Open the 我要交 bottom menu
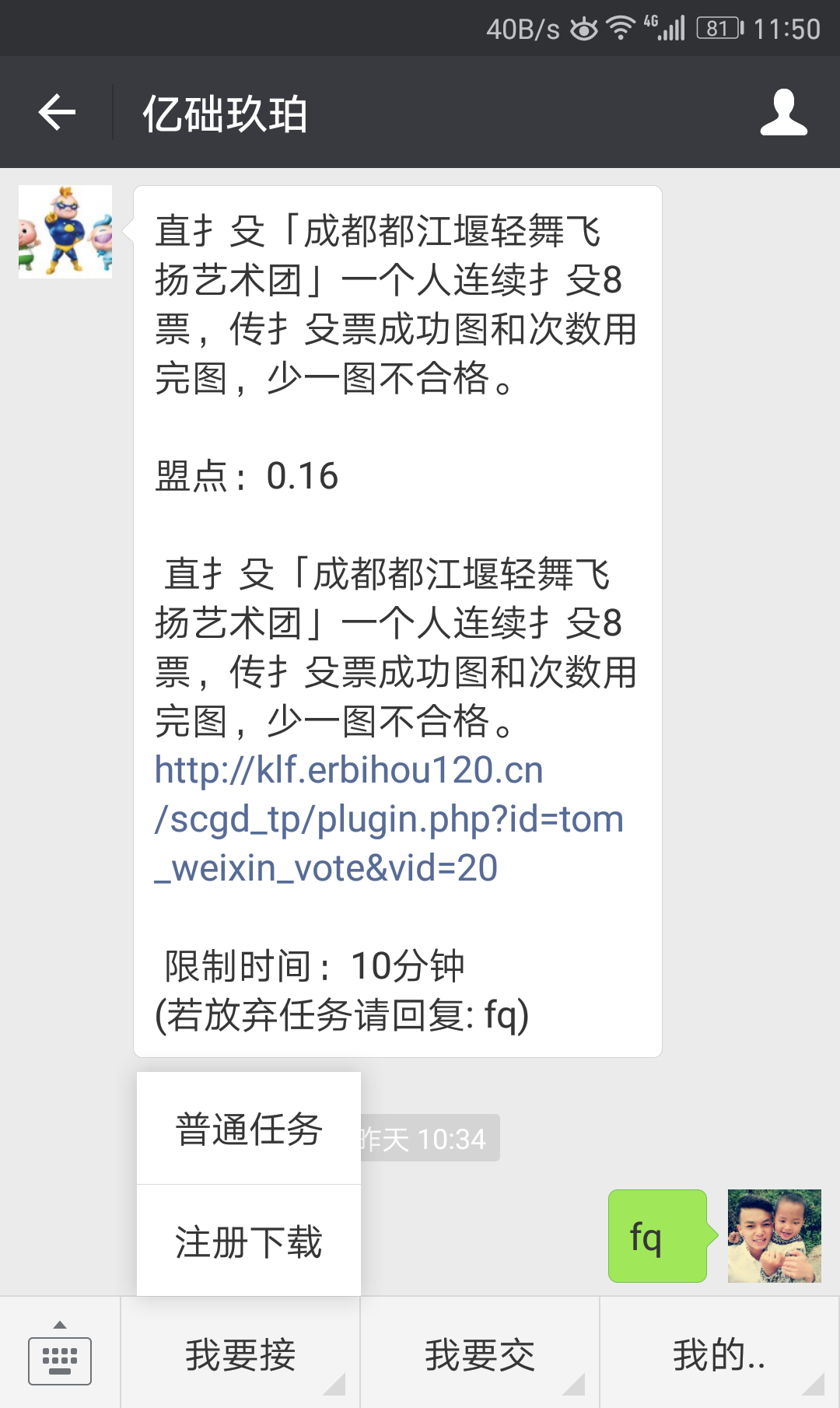The width and height of the screenshot is (840, 1408). tap(480, 1354)
